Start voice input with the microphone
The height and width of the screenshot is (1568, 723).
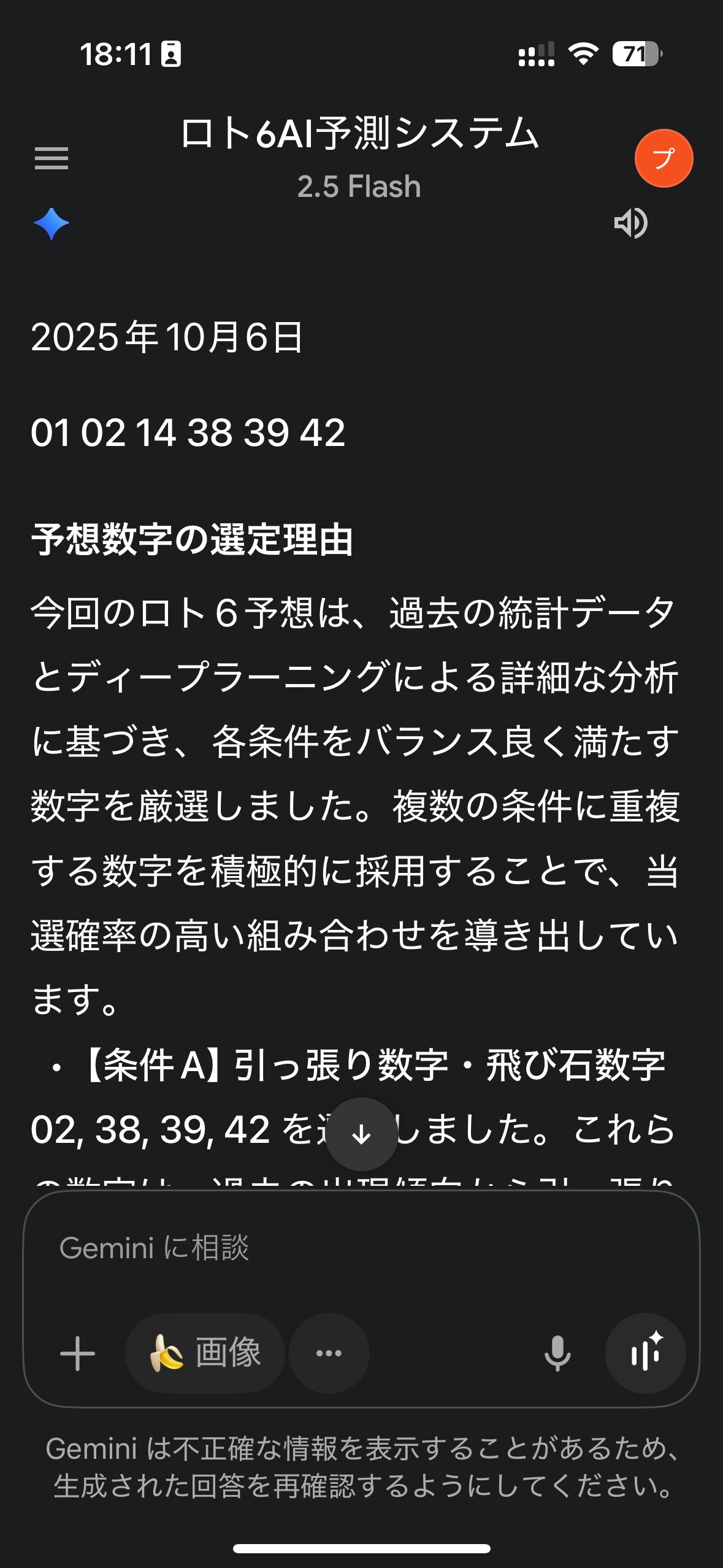click(x=557, y=1353)
